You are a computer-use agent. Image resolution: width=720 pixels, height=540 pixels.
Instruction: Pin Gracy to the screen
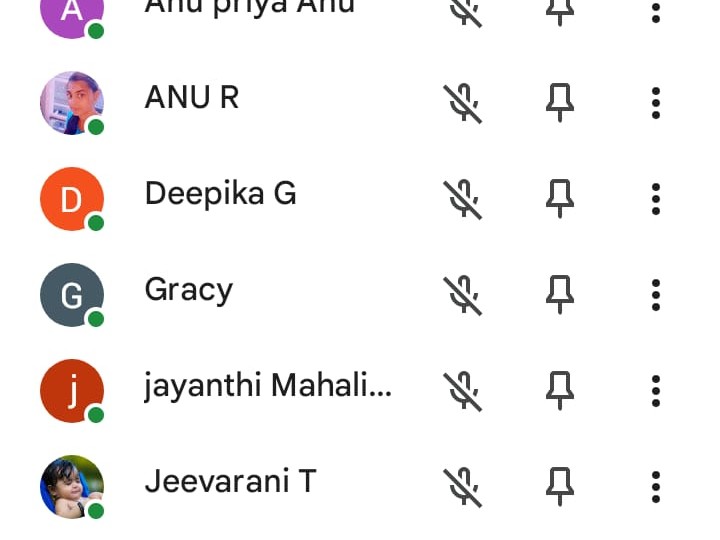click(560, 294)
